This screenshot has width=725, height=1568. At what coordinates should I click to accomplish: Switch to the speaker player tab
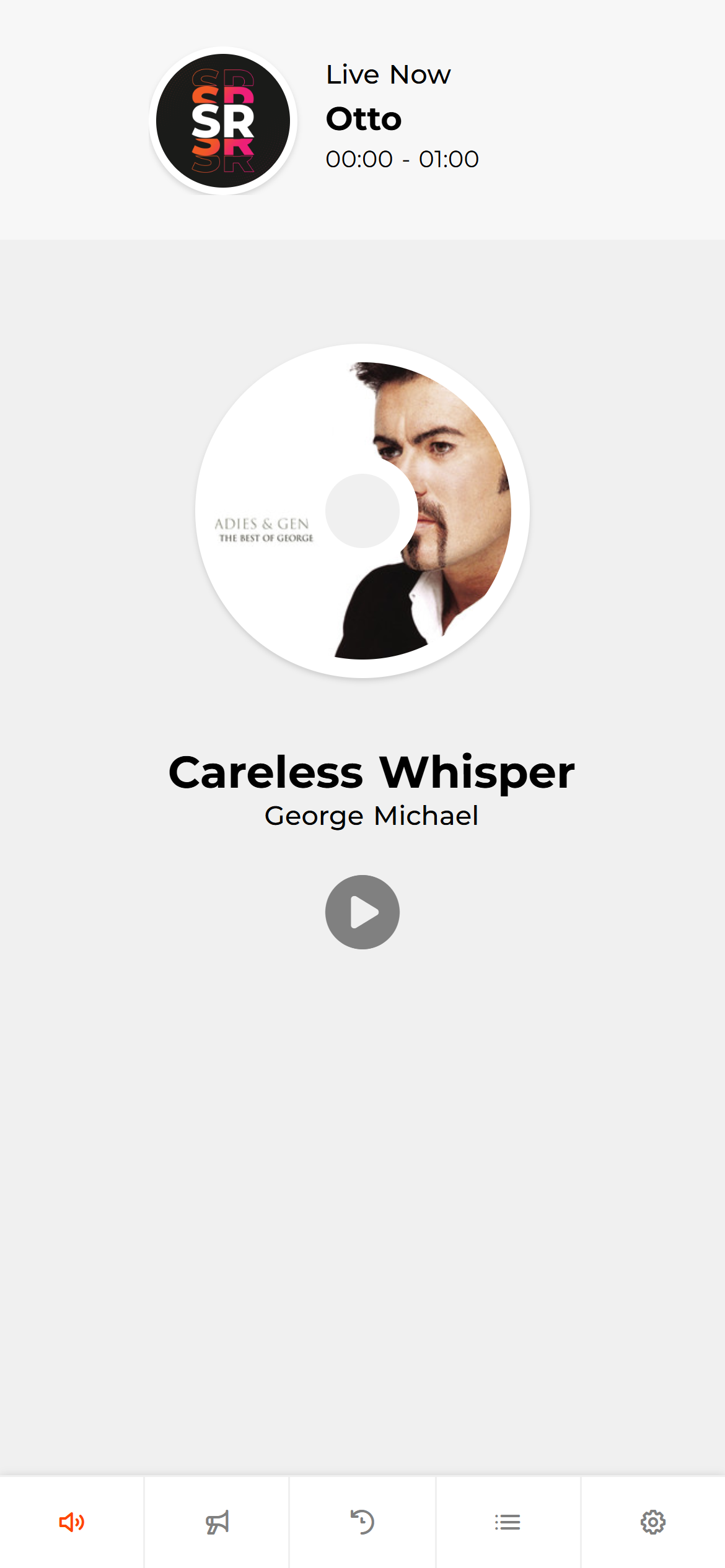pos(72,1522)
